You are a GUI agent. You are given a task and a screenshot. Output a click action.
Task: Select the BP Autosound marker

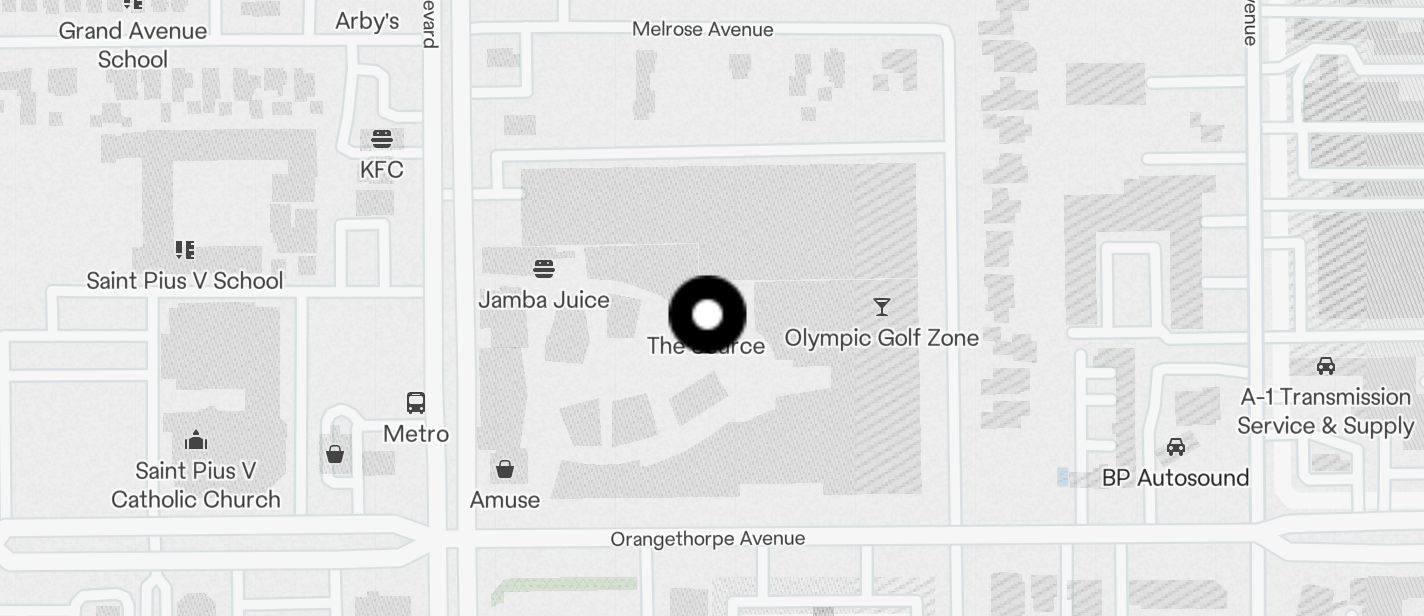pos(1176,447)
